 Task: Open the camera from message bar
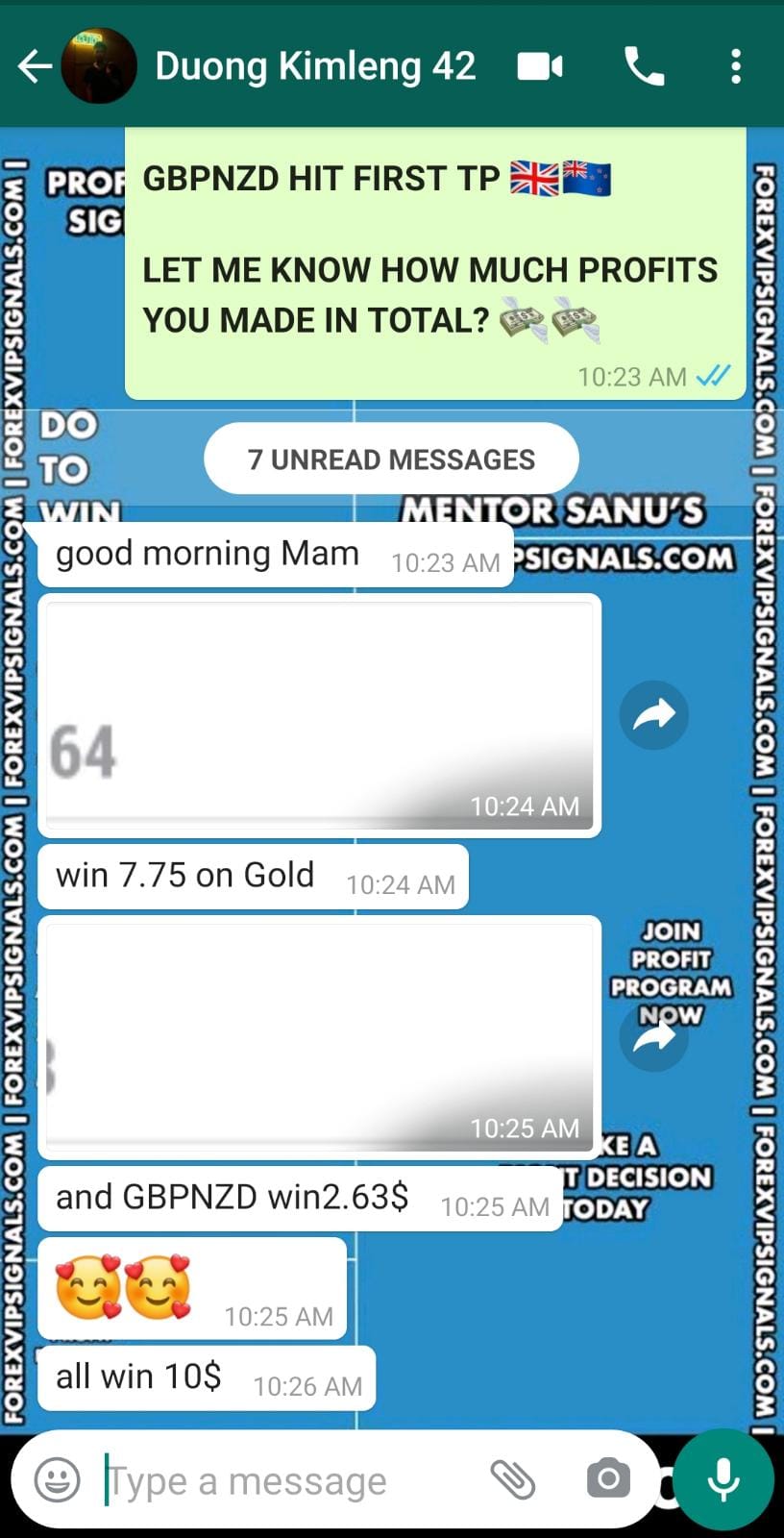pos(608,1478)
